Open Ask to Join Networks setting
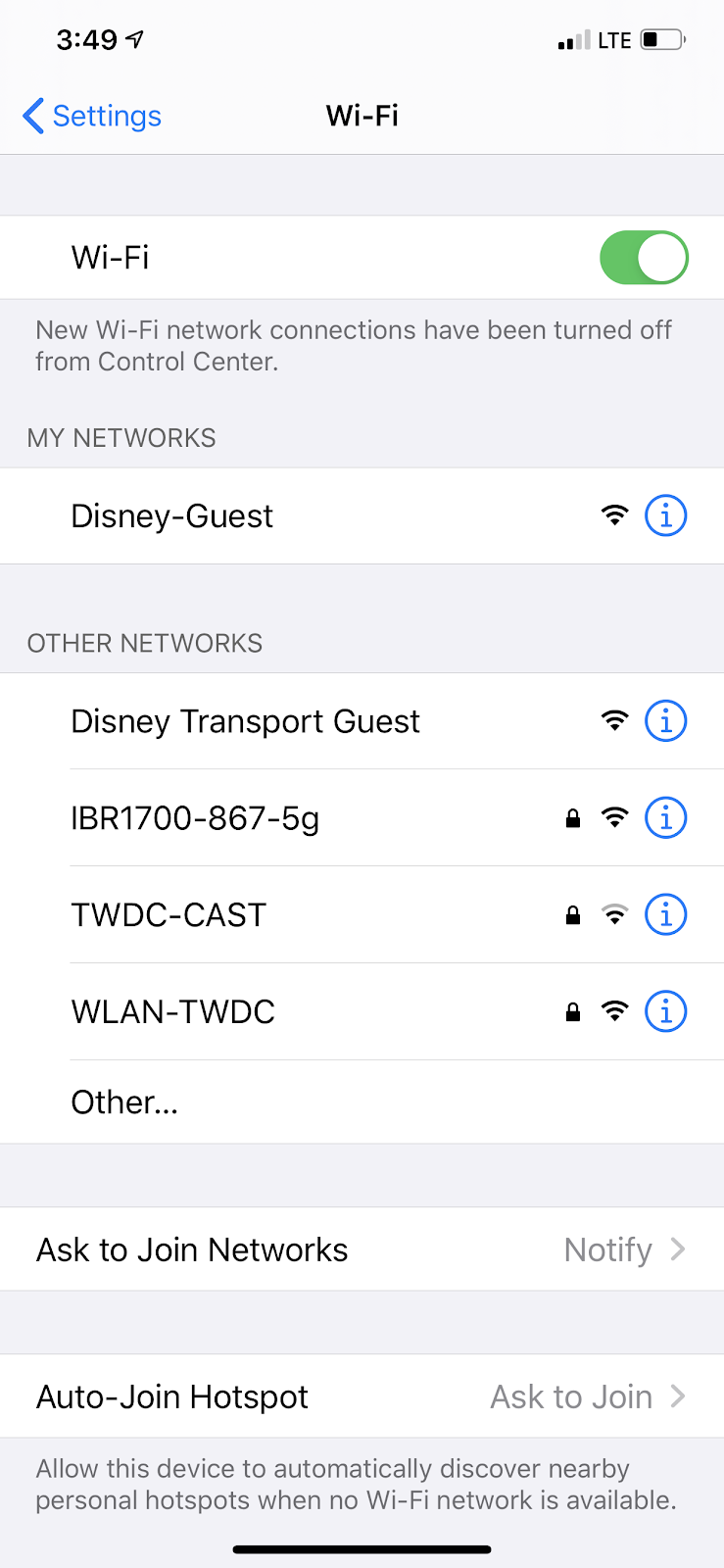 coord(362,1249)
